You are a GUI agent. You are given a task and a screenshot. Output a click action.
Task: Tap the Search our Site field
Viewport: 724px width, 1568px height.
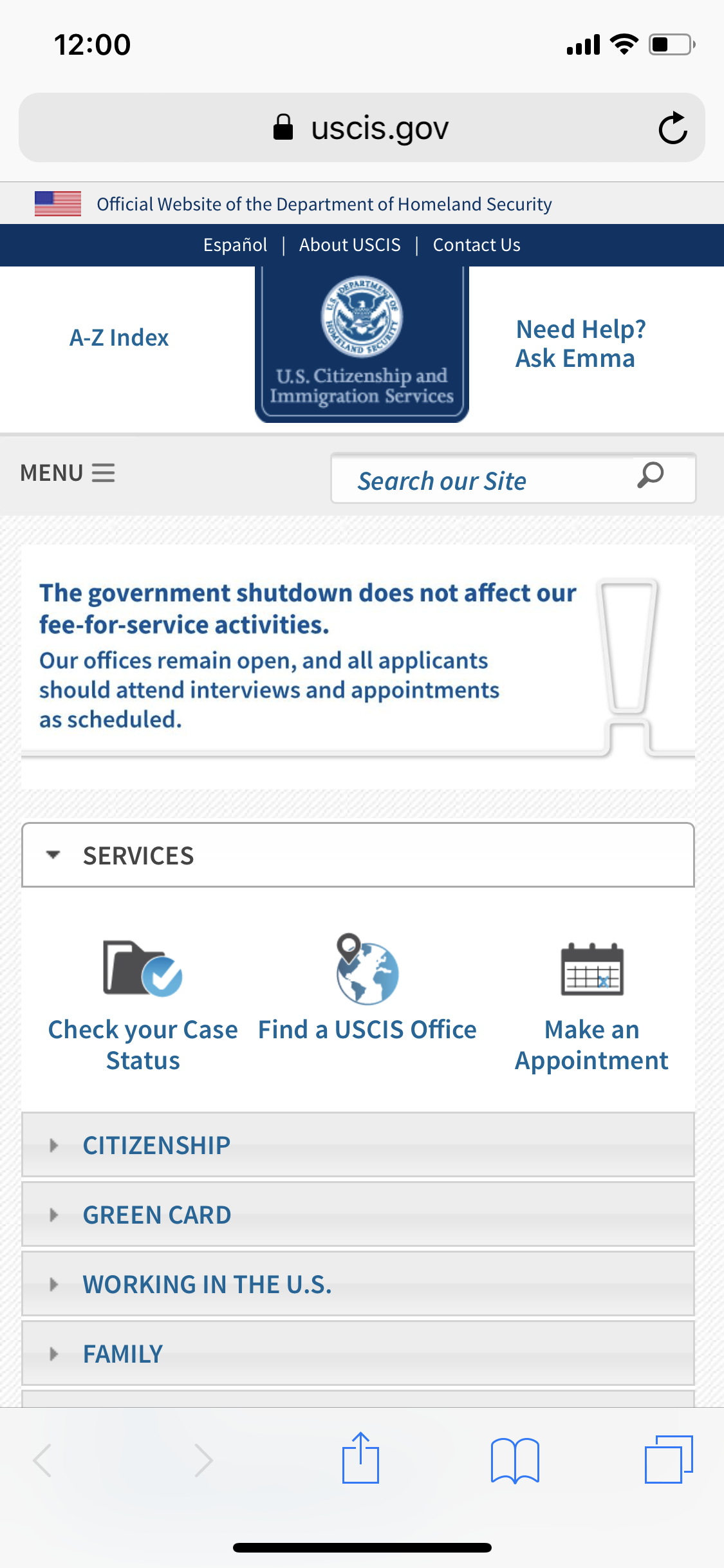pyautogui.click(x=513, y=479)
